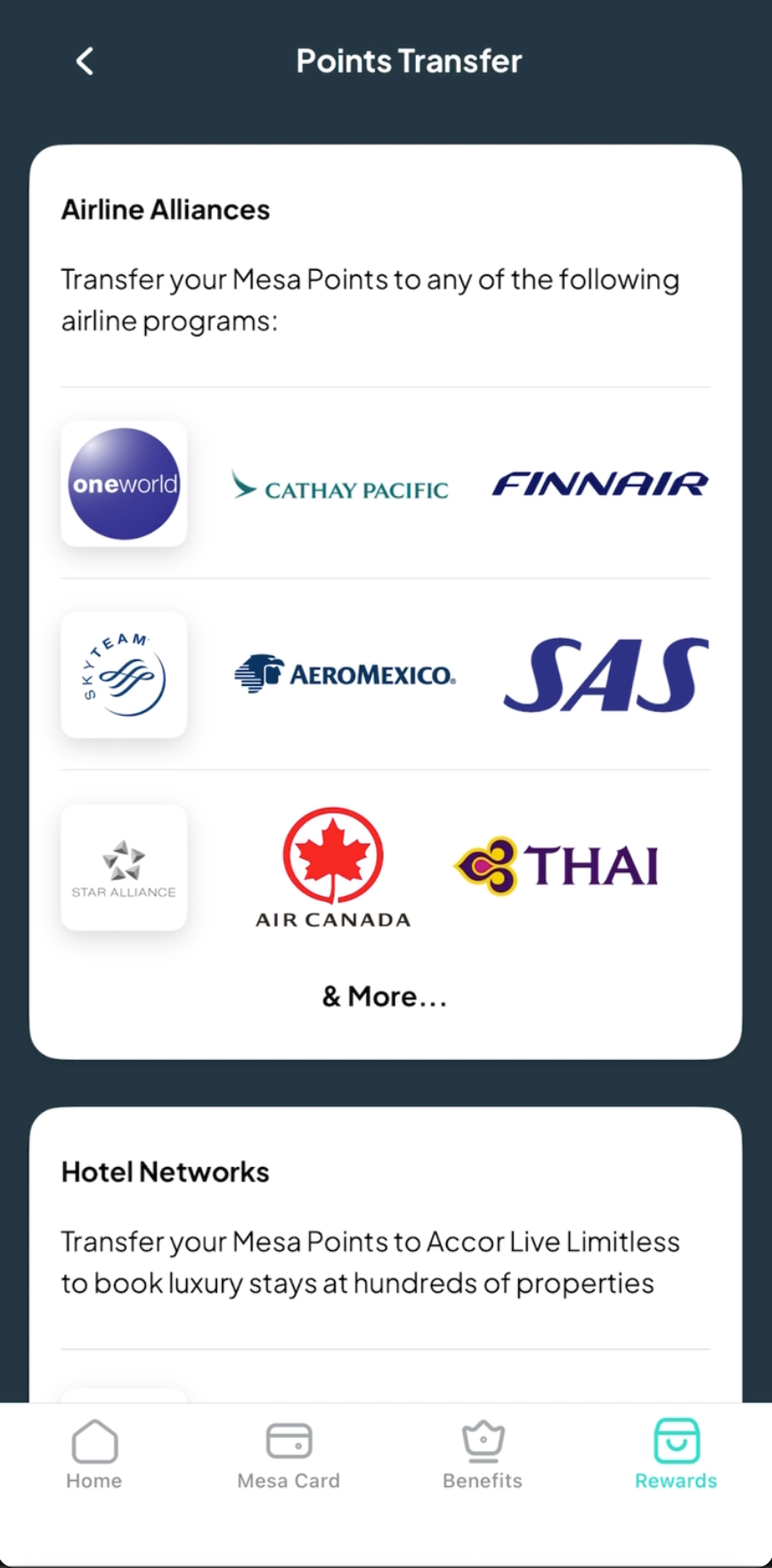Screen dimensions: 772x1568
Task: Select the Rewards tab
Action: 676,1454
